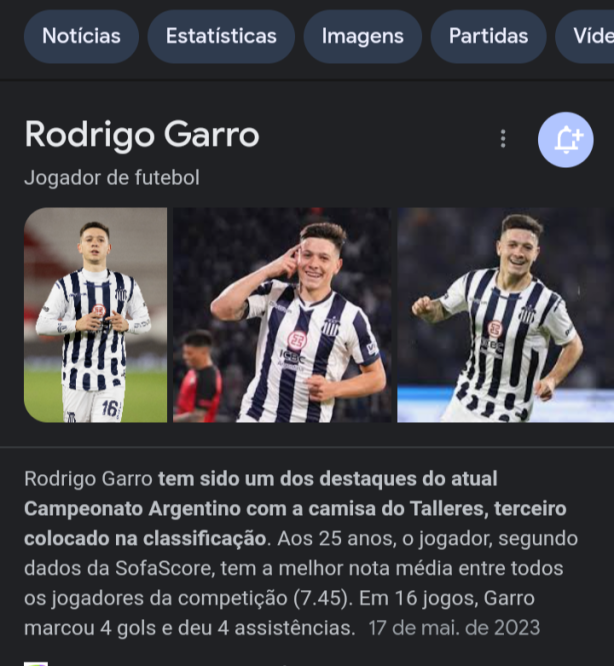Switch to the Vídeos chip
This screenshot has width=614, height=666.
tap(590, 36)
